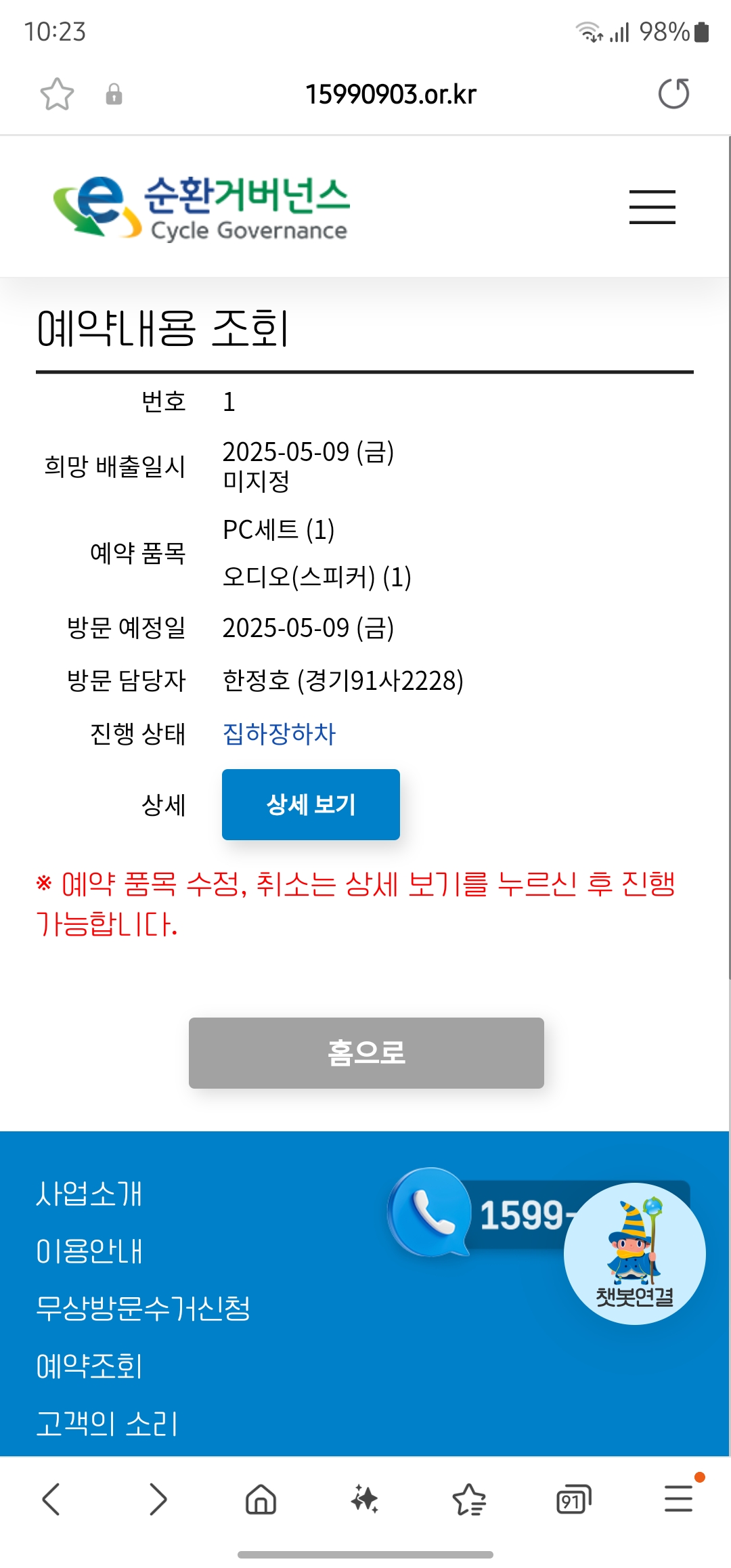Open the browser home page
731x1568 pixels.
click(x=261, y=1499)
